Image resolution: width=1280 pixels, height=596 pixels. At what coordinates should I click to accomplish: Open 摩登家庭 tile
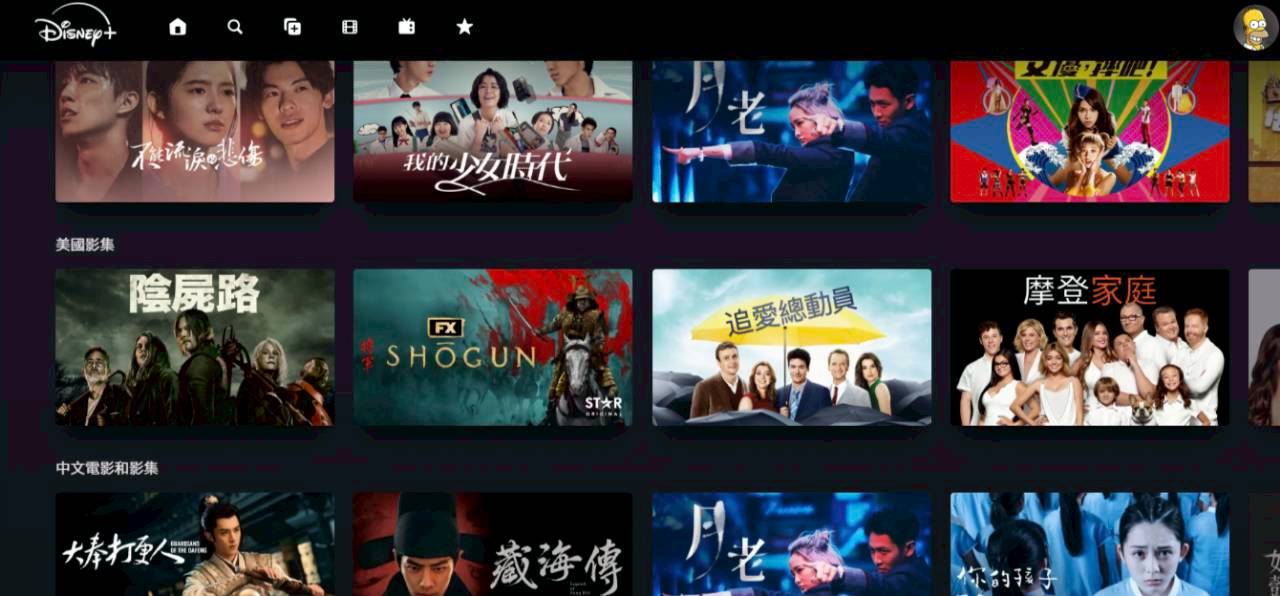[x=1089, y=347]
